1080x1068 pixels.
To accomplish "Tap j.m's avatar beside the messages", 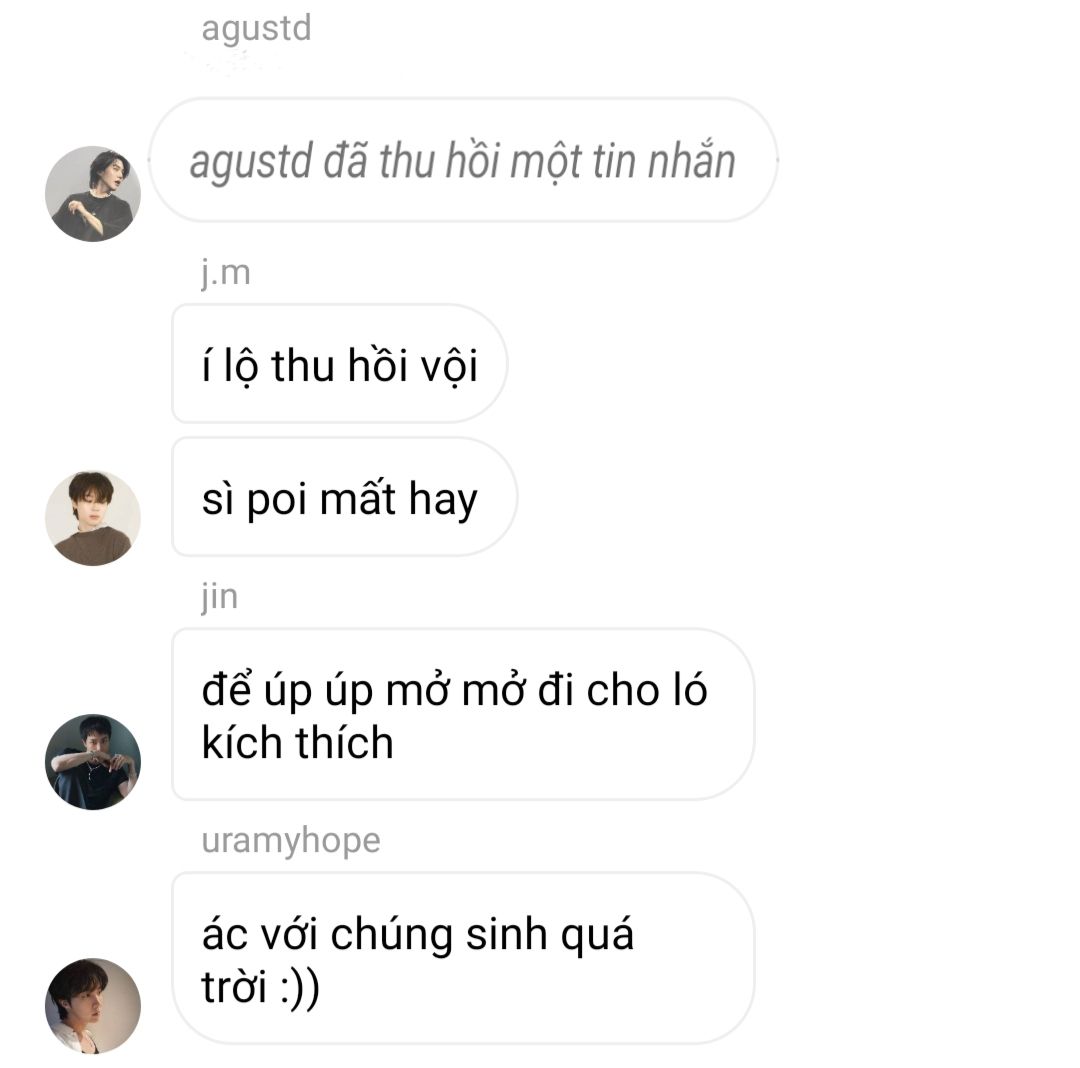I will point(93,518).
